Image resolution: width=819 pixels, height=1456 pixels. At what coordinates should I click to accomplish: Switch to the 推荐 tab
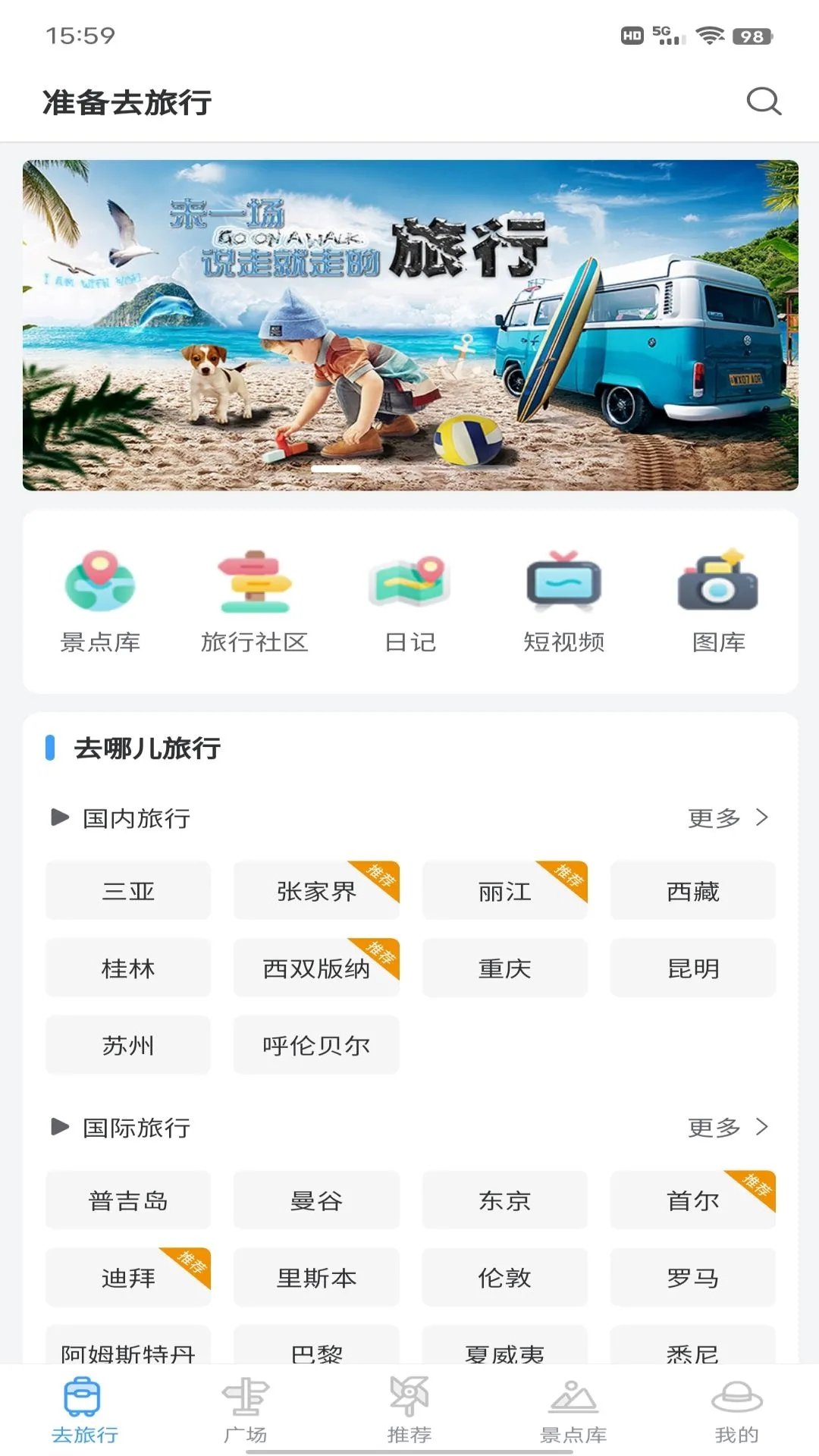click(x=409, y=1409)
